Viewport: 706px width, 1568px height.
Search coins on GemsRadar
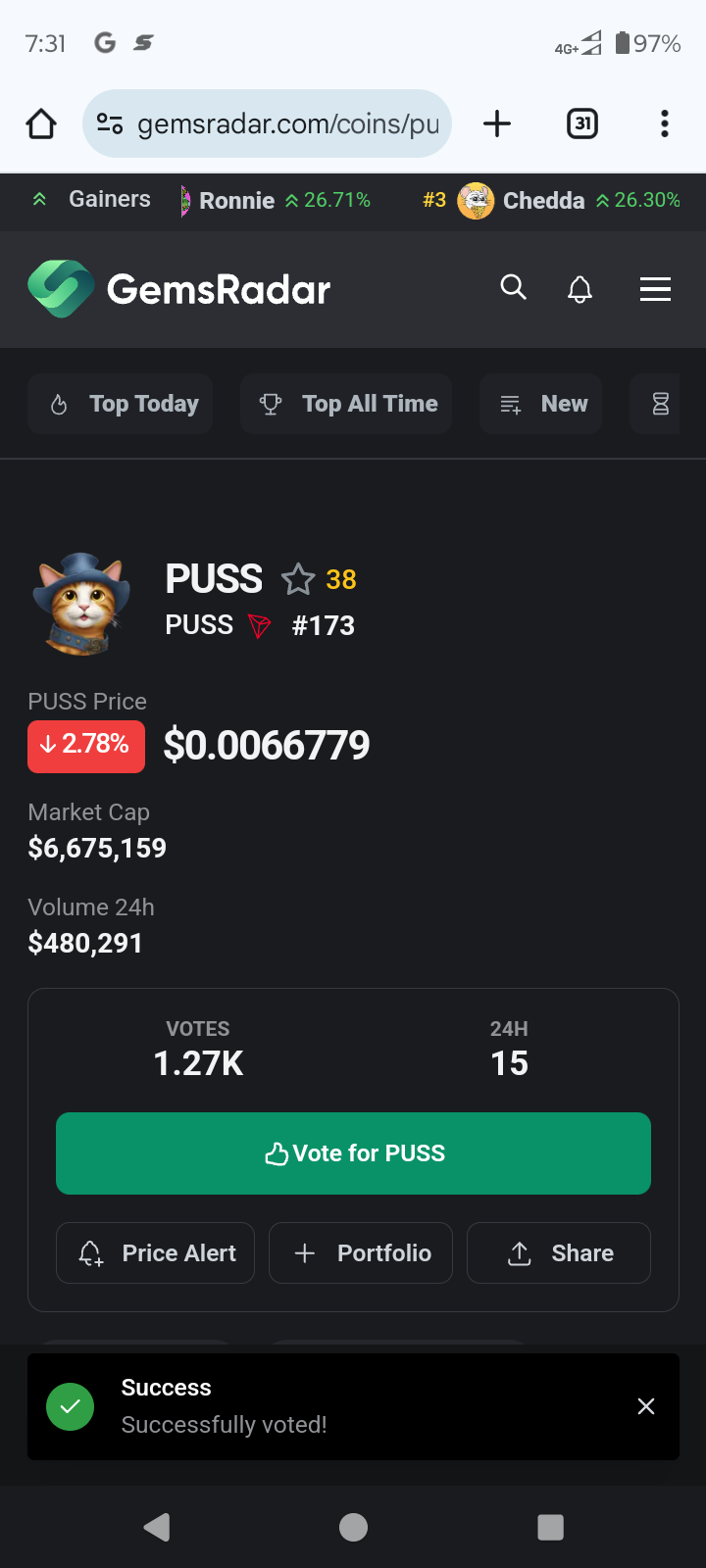pyautogui.click(x=513, y=288)
